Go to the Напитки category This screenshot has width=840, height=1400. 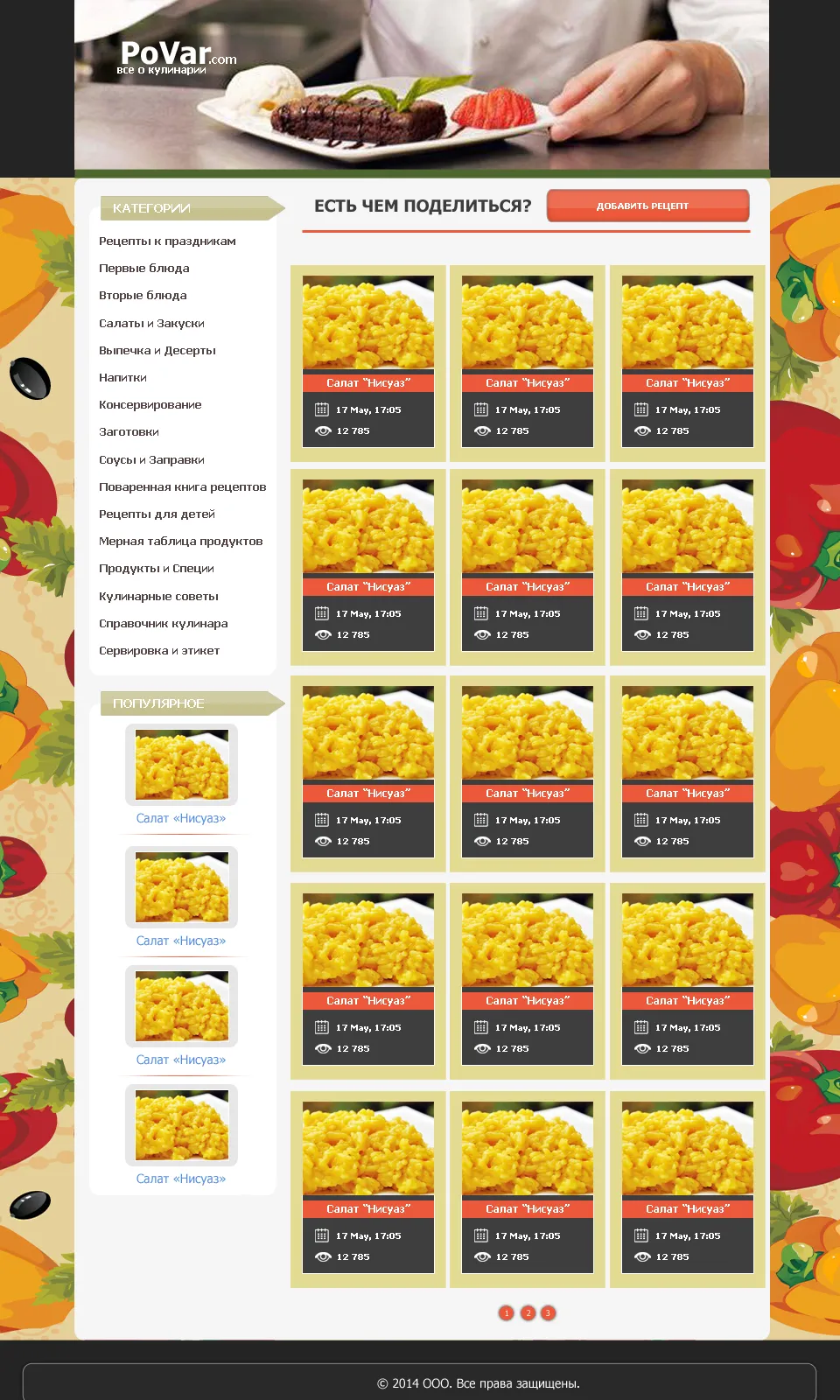tap(122, 377)
